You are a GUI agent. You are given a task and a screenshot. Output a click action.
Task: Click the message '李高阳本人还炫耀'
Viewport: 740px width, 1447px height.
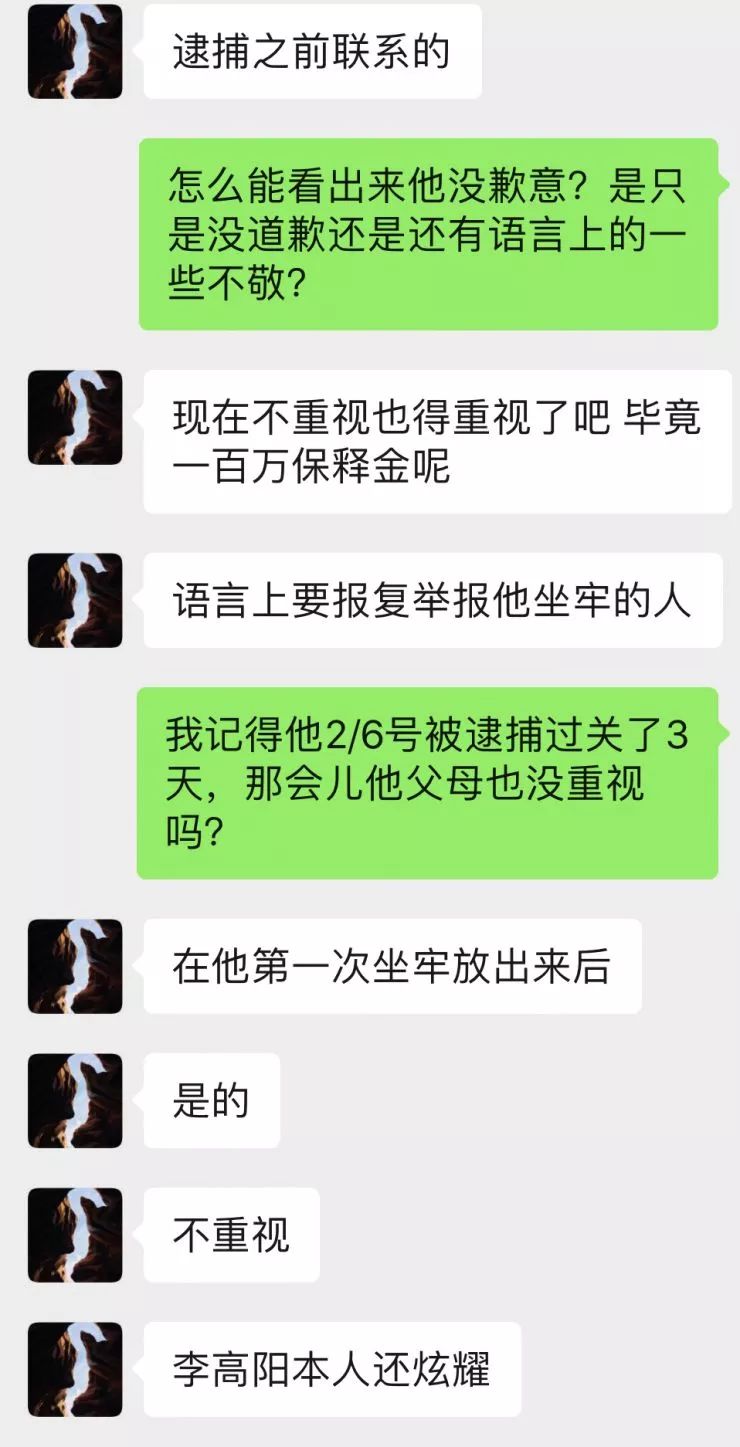(x=330, y=1368)
